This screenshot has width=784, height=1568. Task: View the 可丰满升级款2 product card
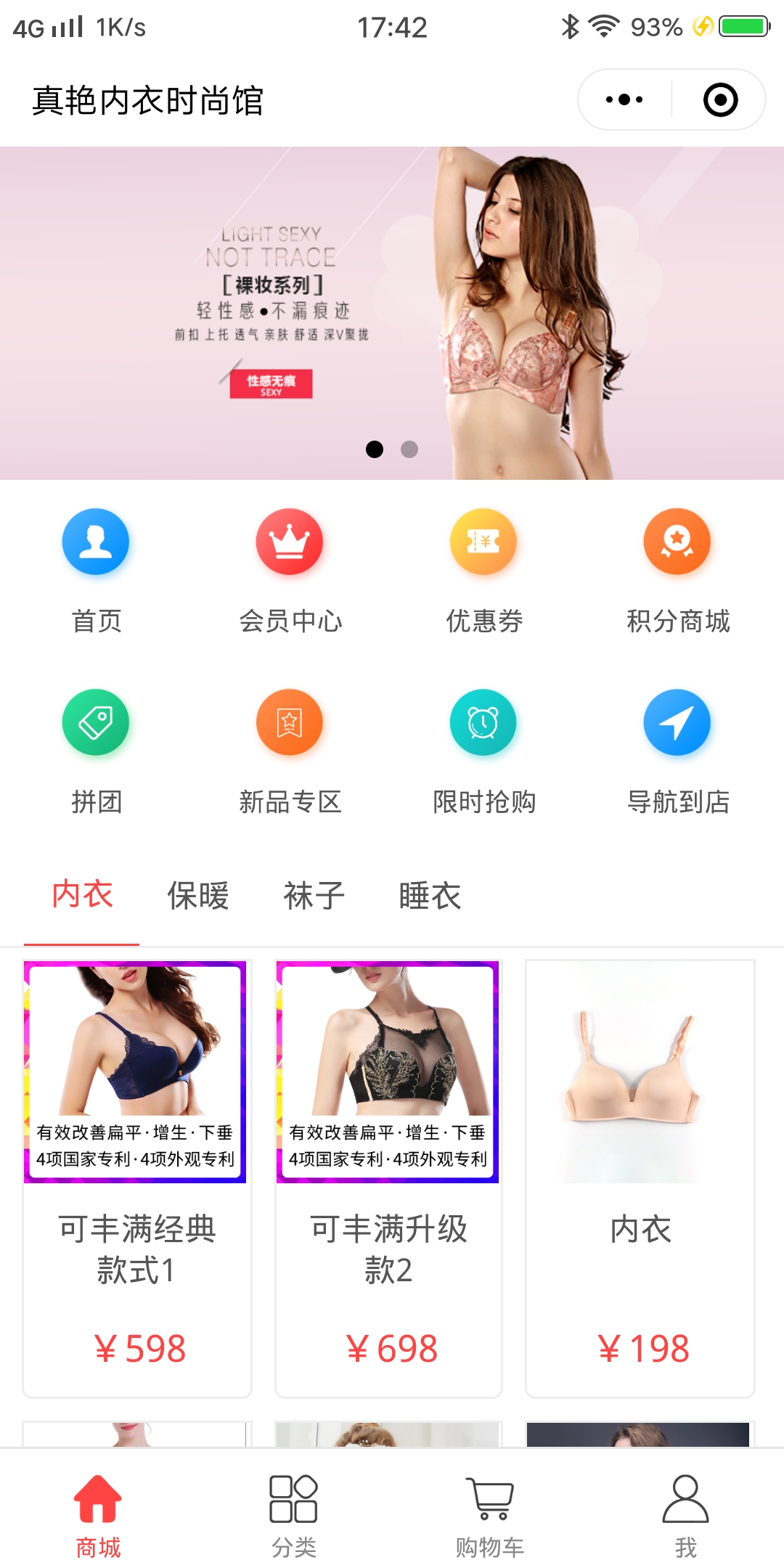click(x=388, y=1176)
